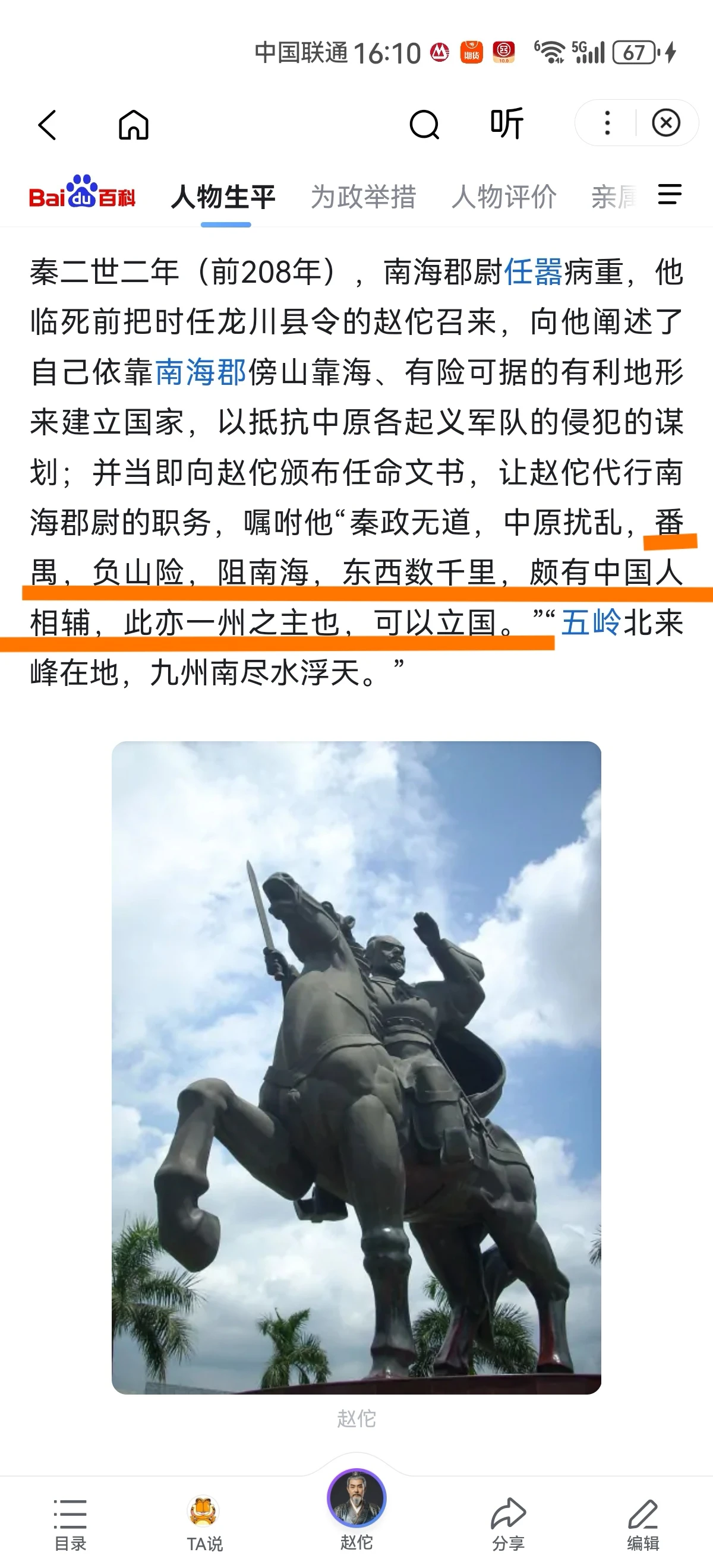Screen dimensions: 713x1568
Task: Open the 任嚣 entry link
Action: click(533, 274)
